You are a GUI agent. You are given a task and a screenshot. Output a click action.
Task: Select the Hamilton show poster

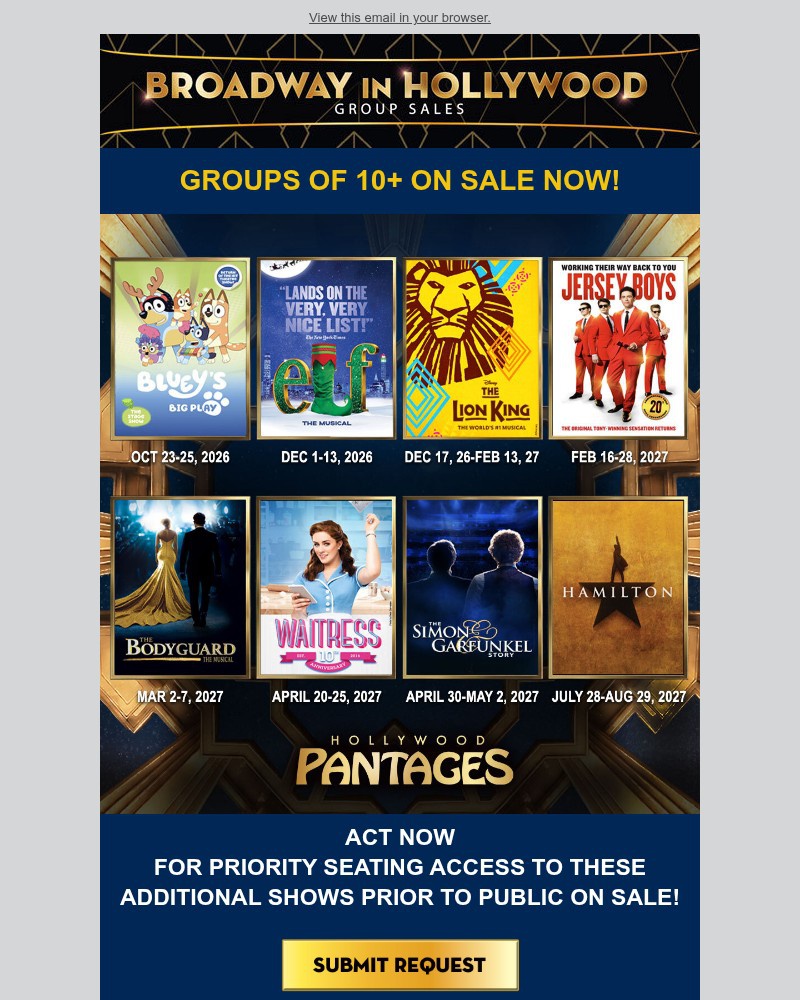[618, 587]
